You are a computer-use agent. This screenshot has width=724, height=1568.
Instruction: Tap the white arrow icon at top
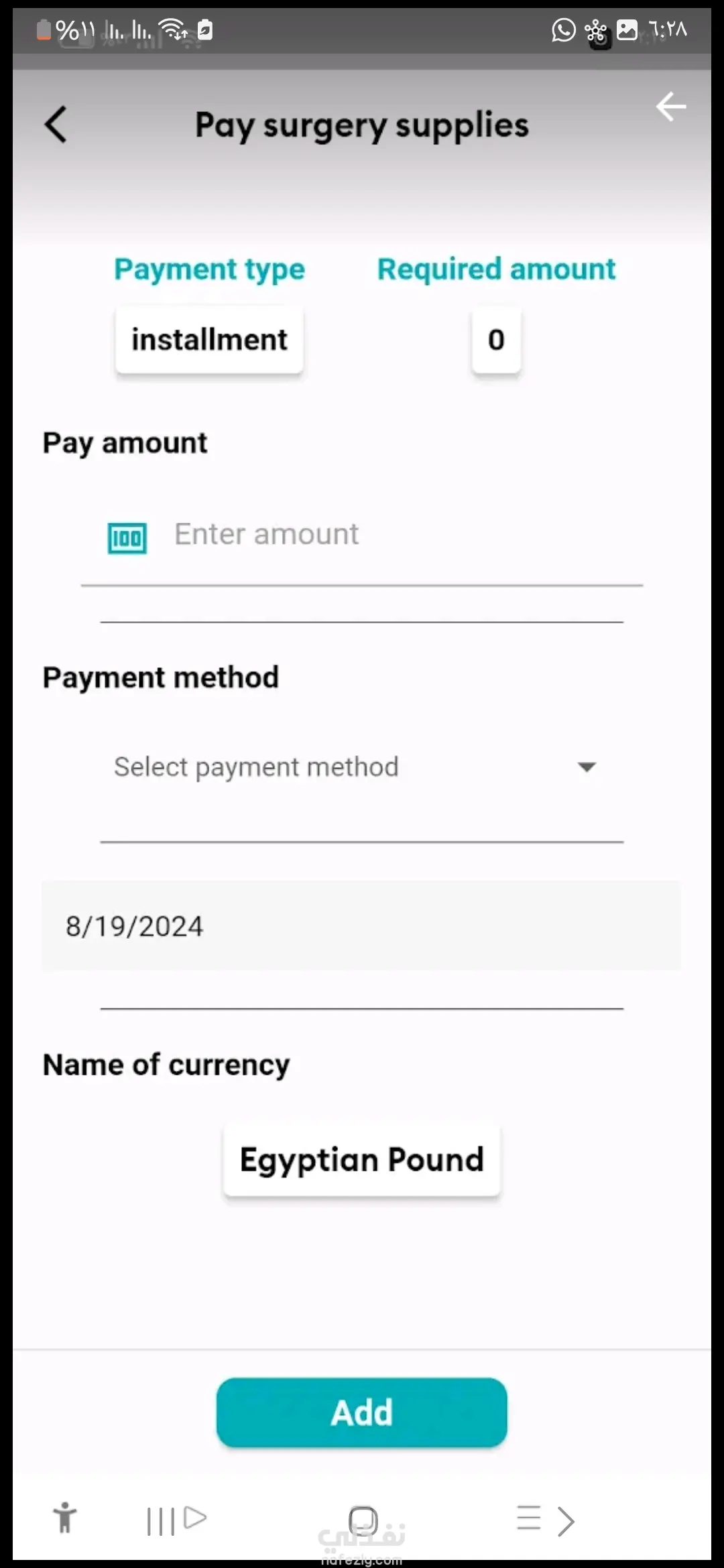point(670,107)
